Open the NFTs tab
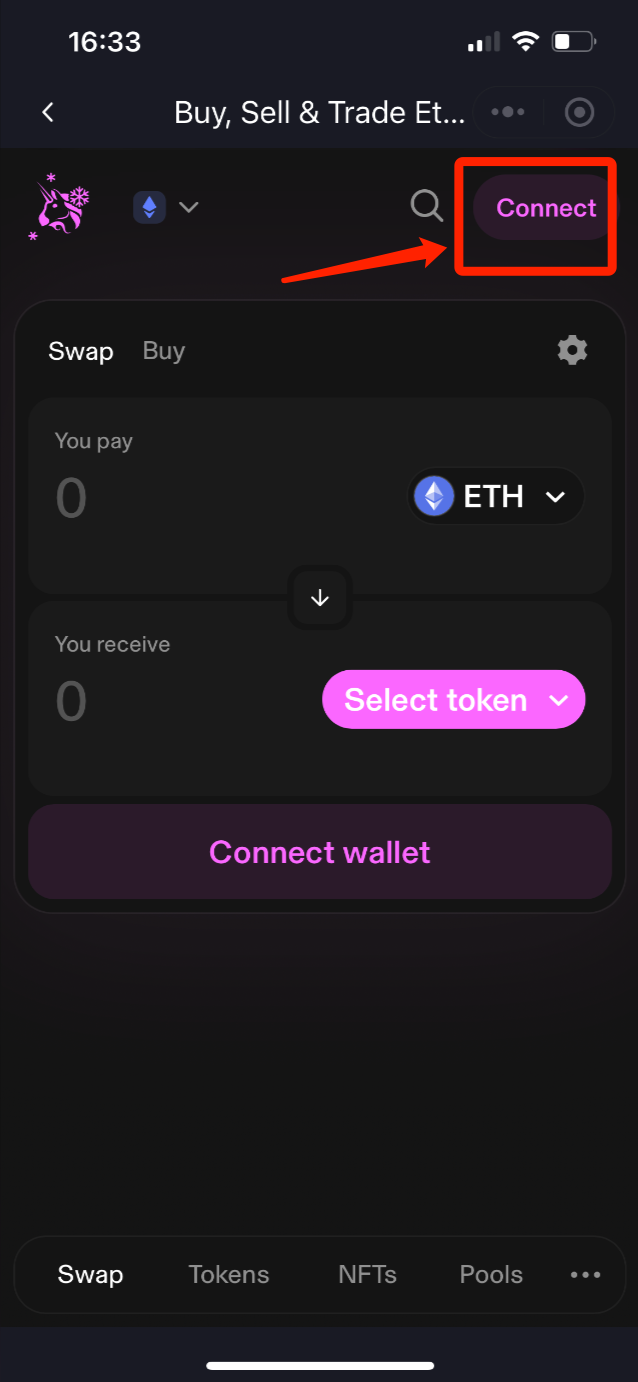Screen dimensions: 638x1382 pyautogui.click(x=367, y=1275)
